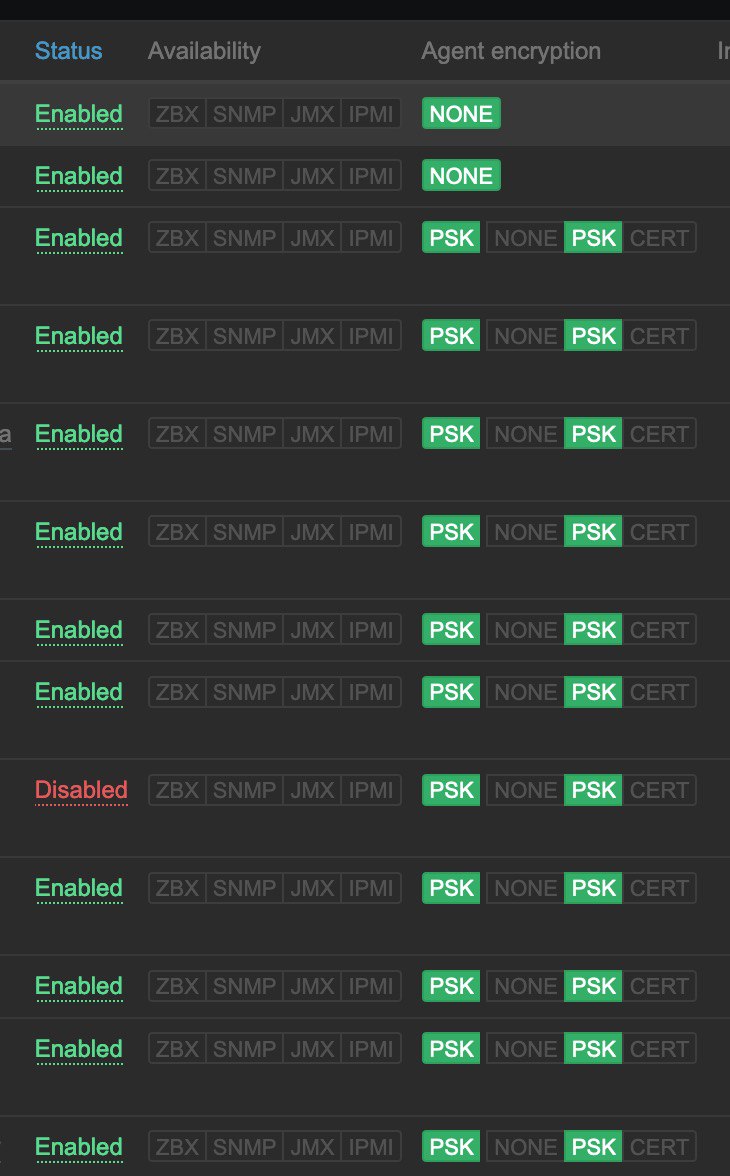Tap the red Disabled status link
730x1176 pixels.
pyautogui.click(x=81, y=790)
